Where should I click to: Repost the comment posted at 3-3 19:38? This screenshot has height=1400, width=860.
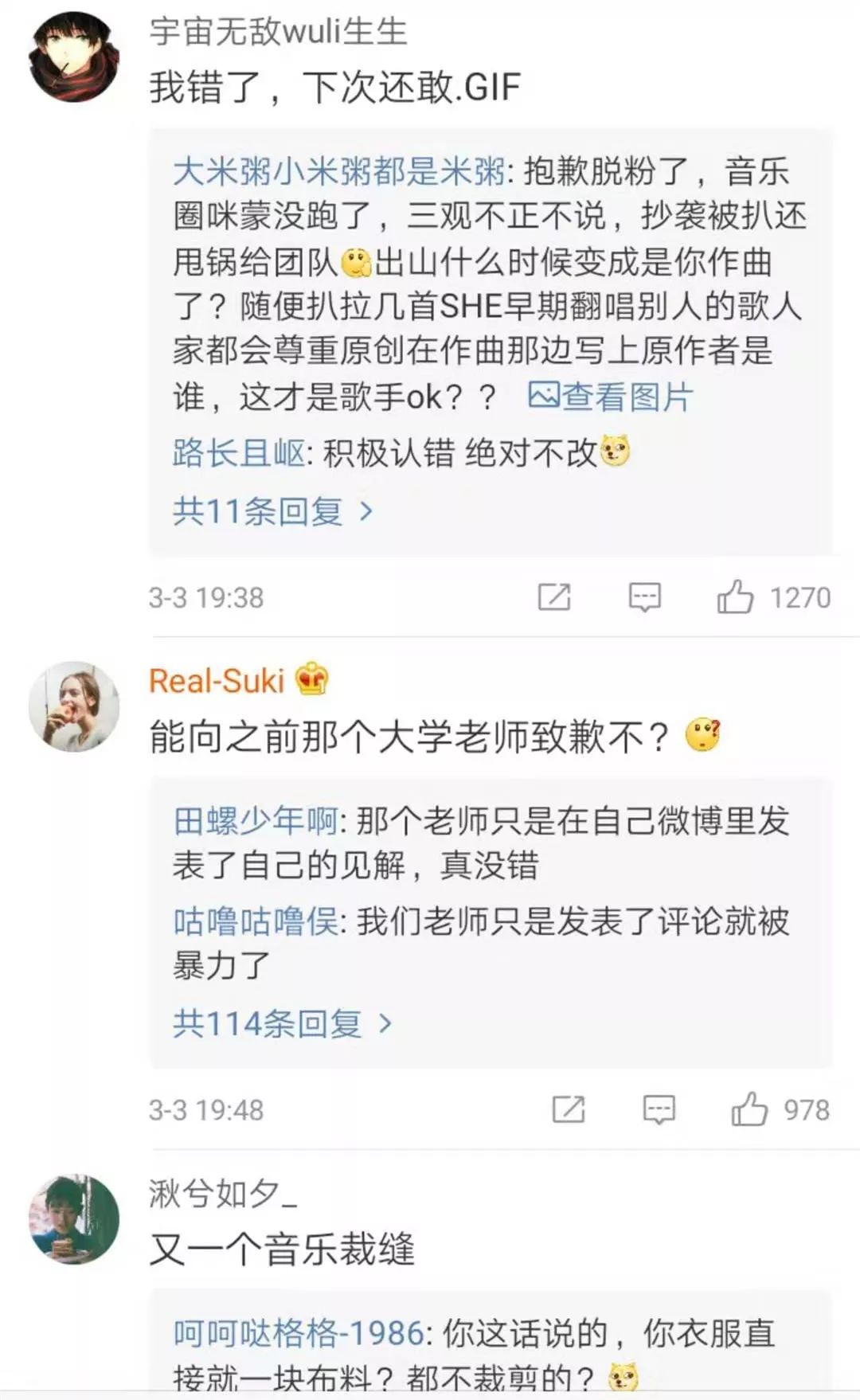pos(554,597)
